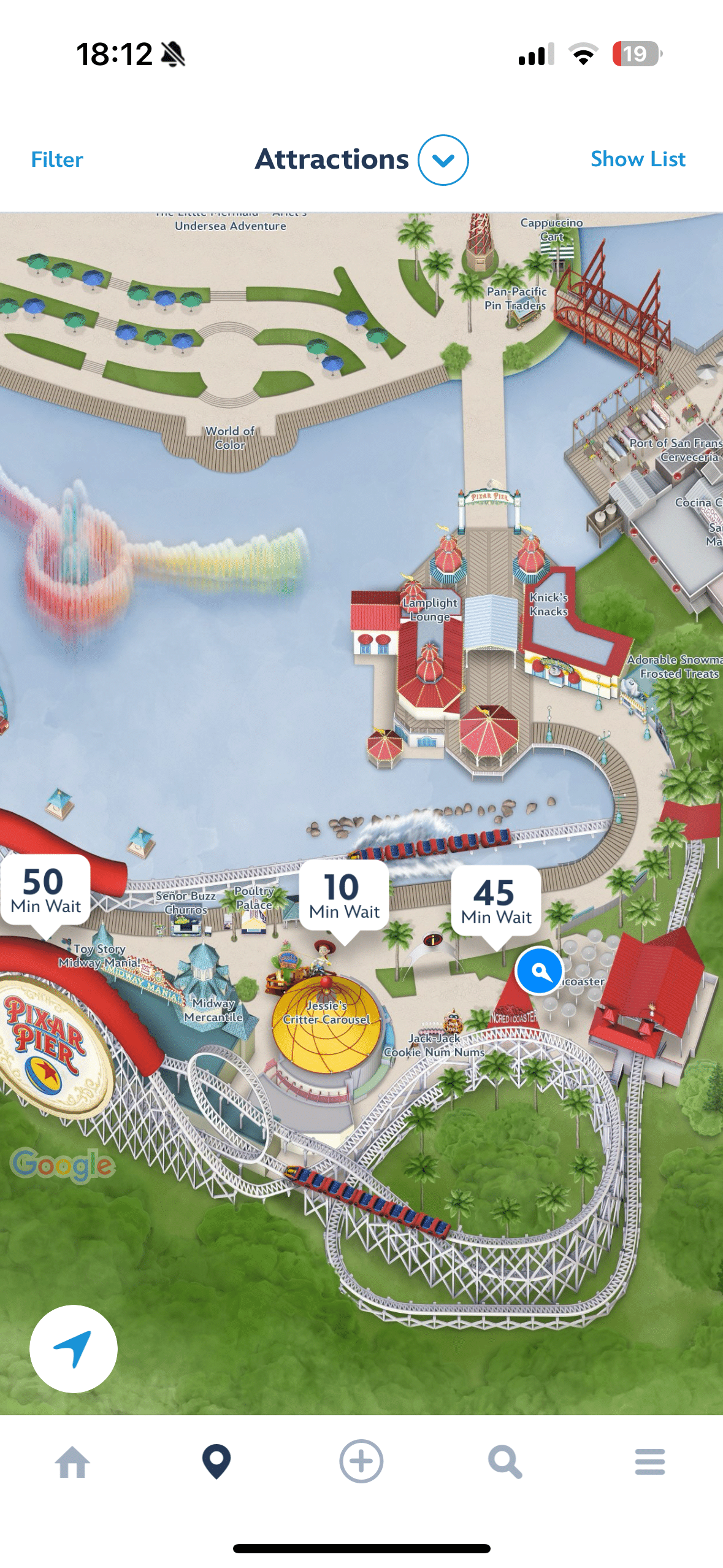Center map on my location
Image resolution: width=723 pixels, height=1568 pixels.
pos(74,1348)
